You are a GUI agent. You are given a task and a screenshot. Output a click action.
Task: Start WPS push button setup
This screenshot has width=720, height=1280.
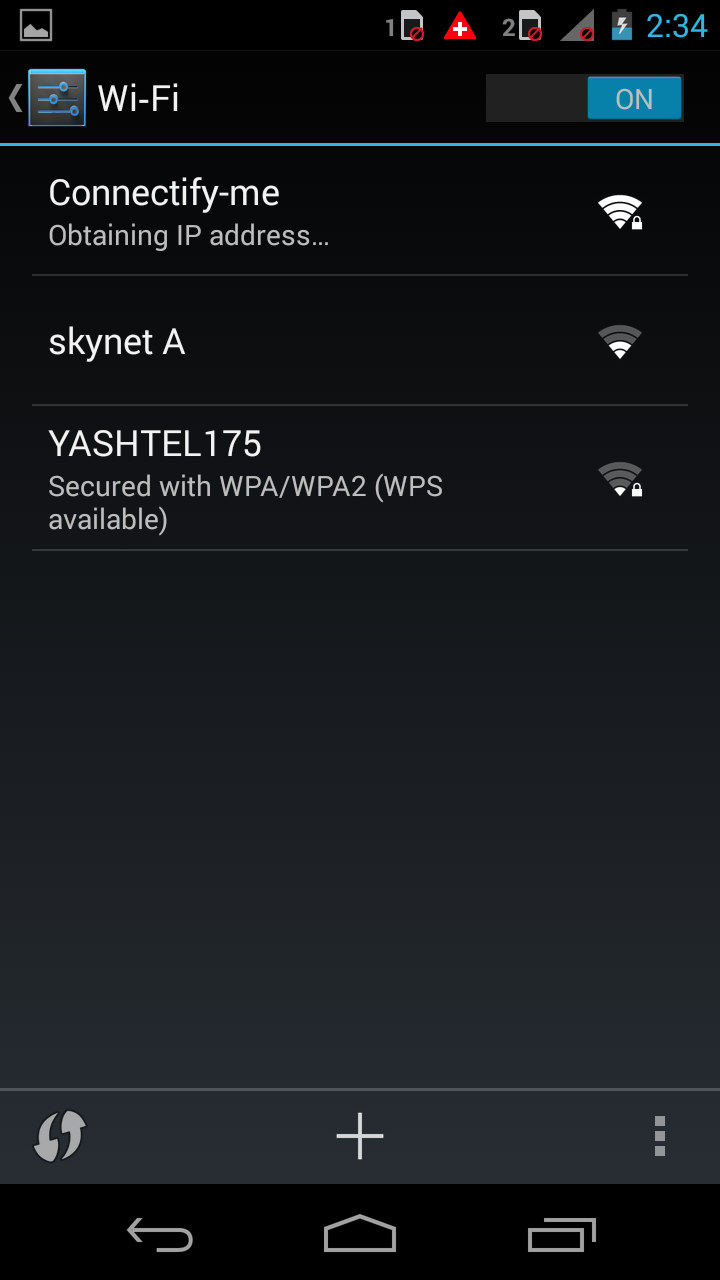click(60, 1136)
